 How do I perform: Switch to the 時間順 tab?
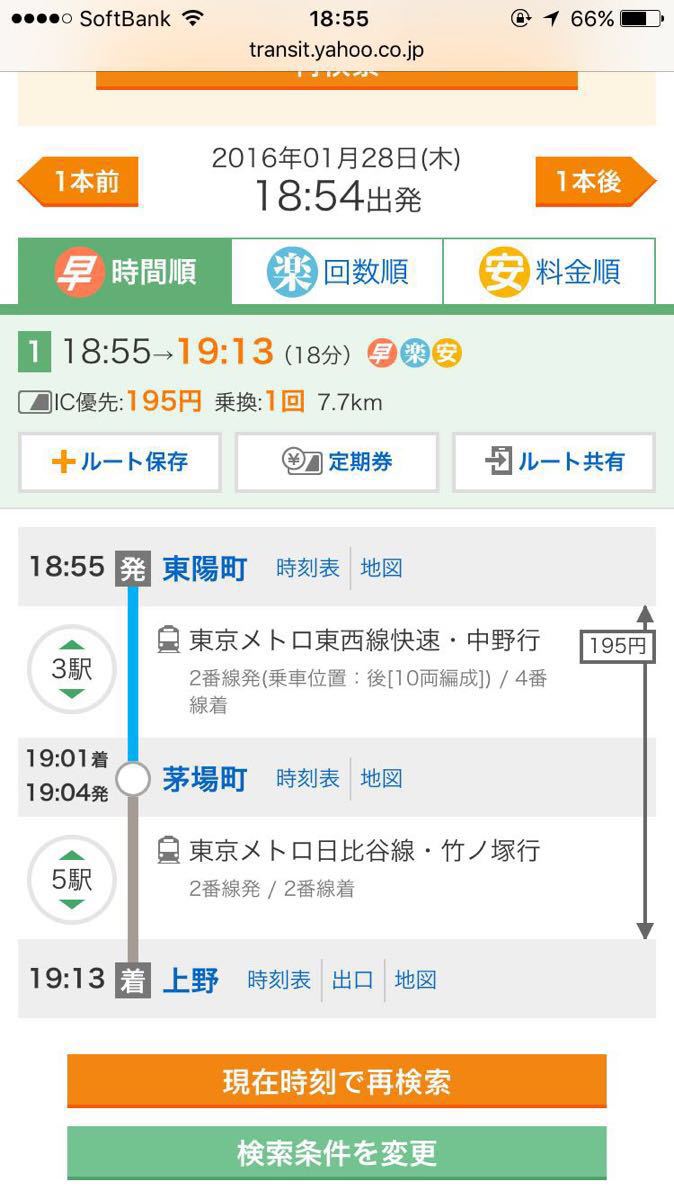tap(126, 271)
